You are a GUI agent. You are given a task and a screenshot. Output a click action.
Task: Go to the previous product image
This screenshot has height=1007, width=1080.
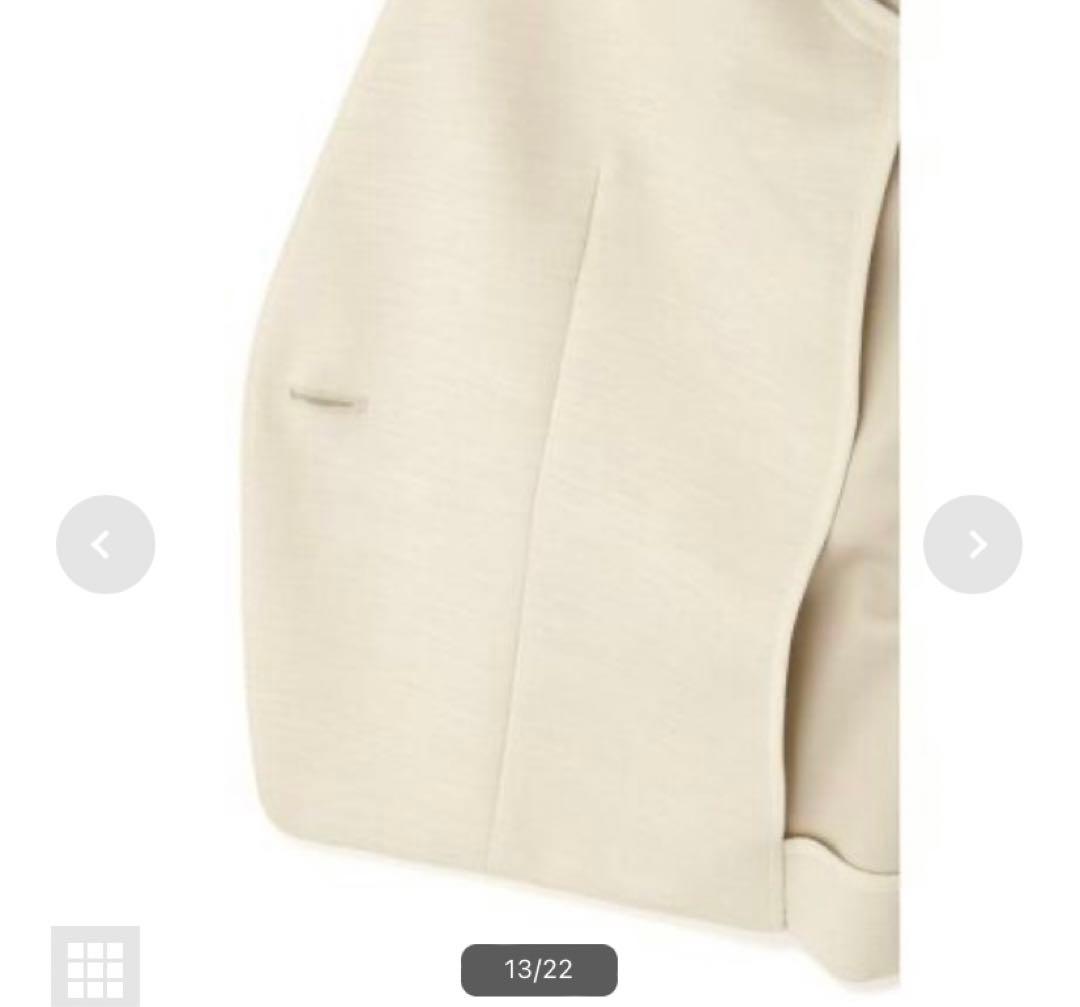tap(105, 544)
